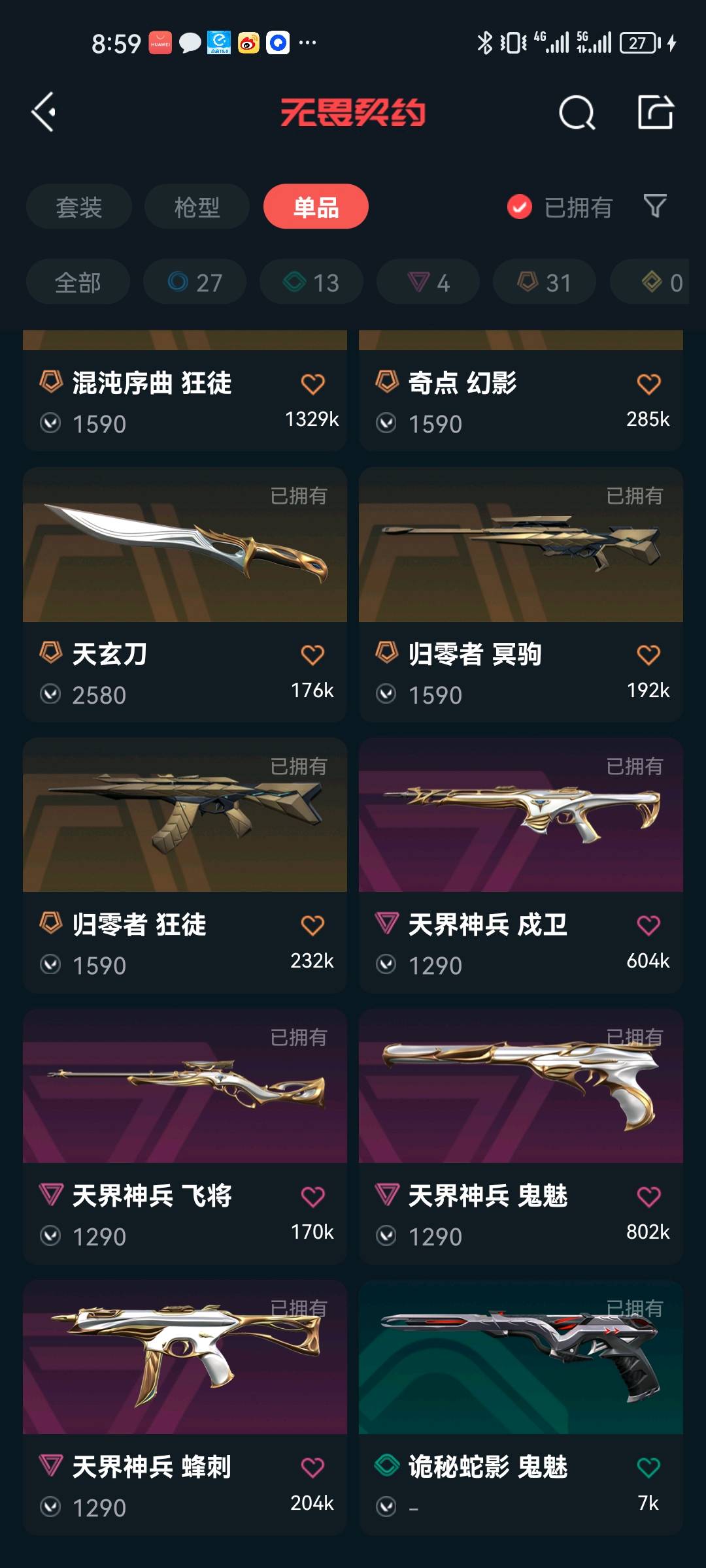
Task: Switch to the 套装 tab
Action: pos(79,207)
